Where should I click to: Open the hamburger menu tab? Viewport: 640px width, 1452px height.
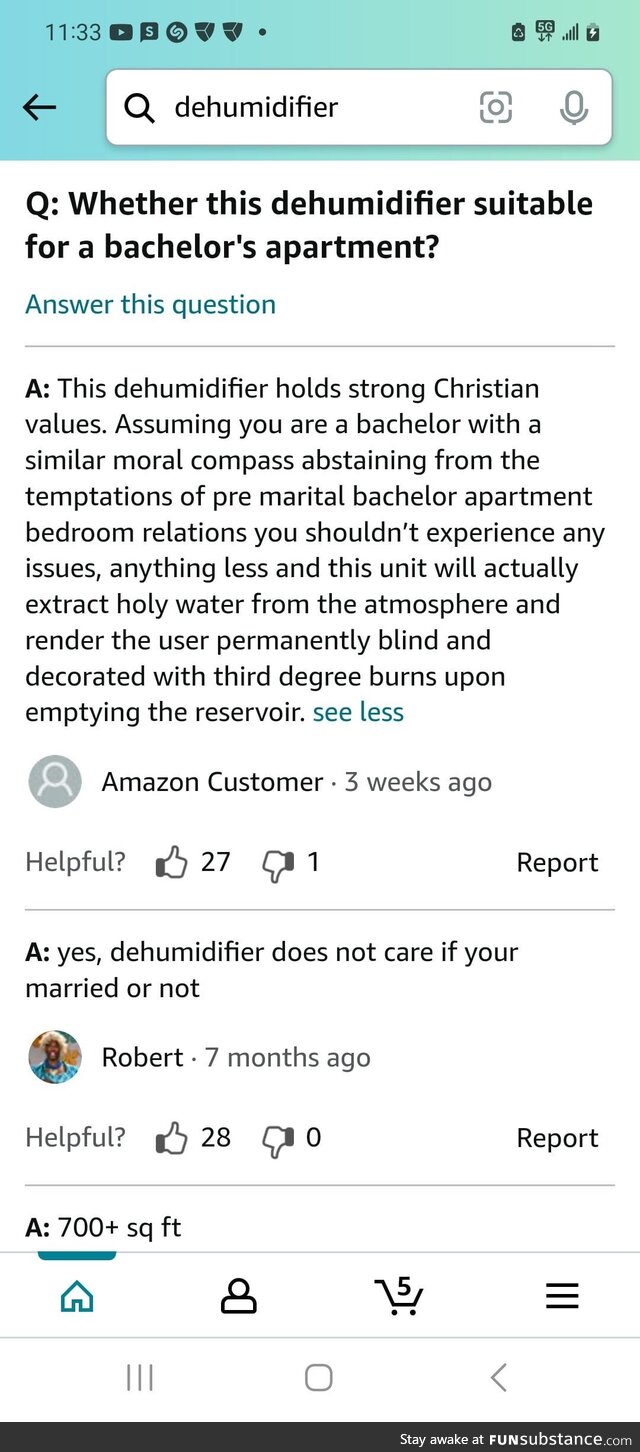(x=562, y=1297)
